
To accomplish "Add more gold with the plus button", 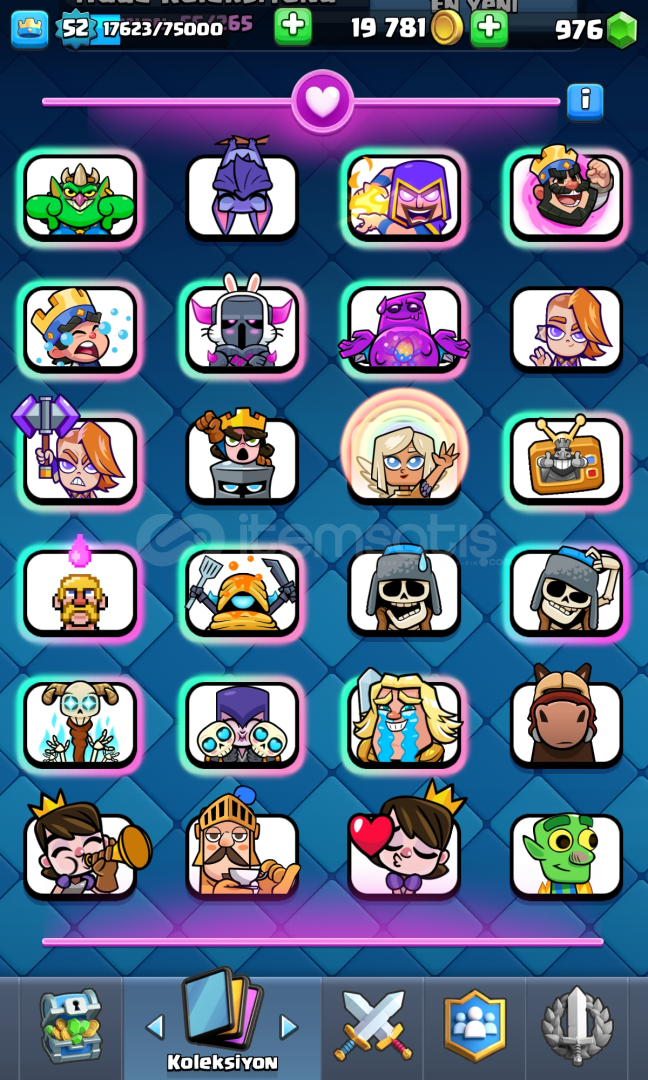I will 489,28.
